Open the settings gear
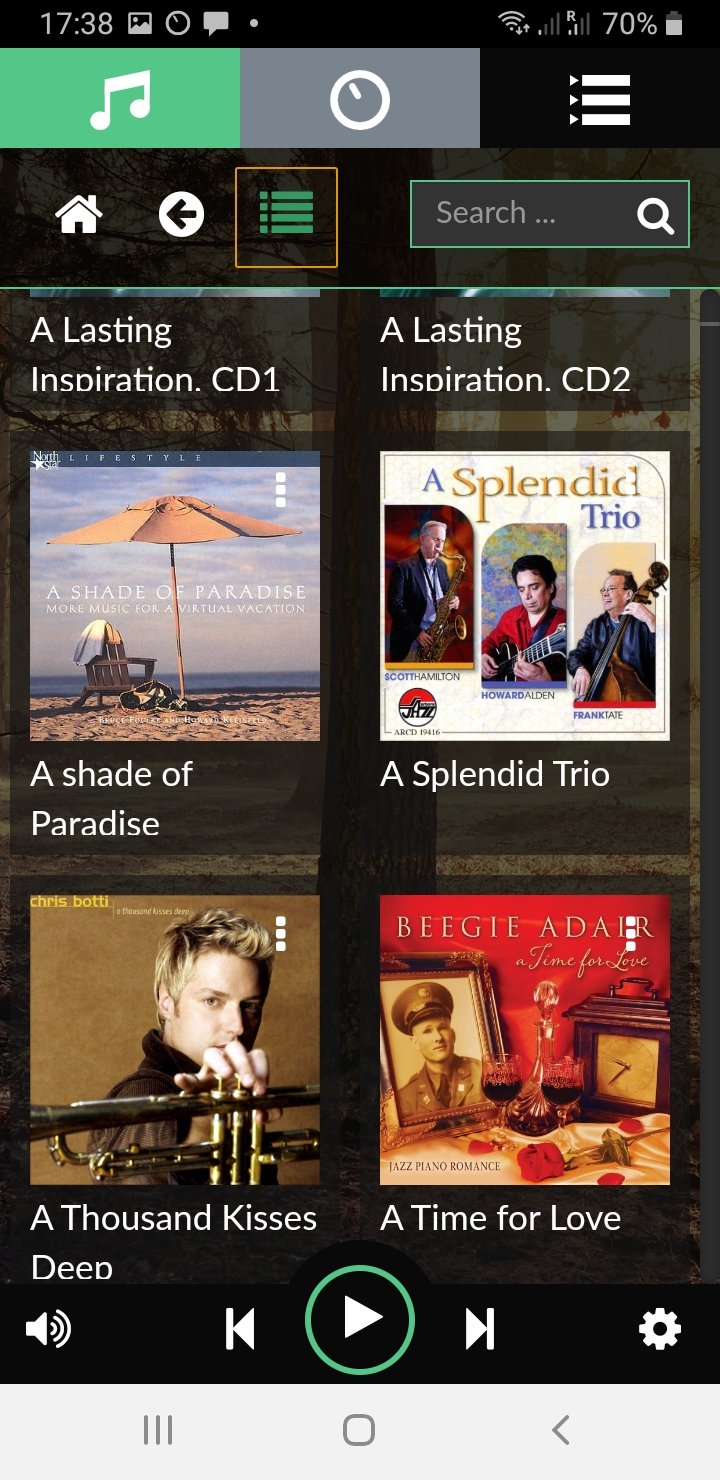The image size is (720, 1480). [x=660, y=1329]
